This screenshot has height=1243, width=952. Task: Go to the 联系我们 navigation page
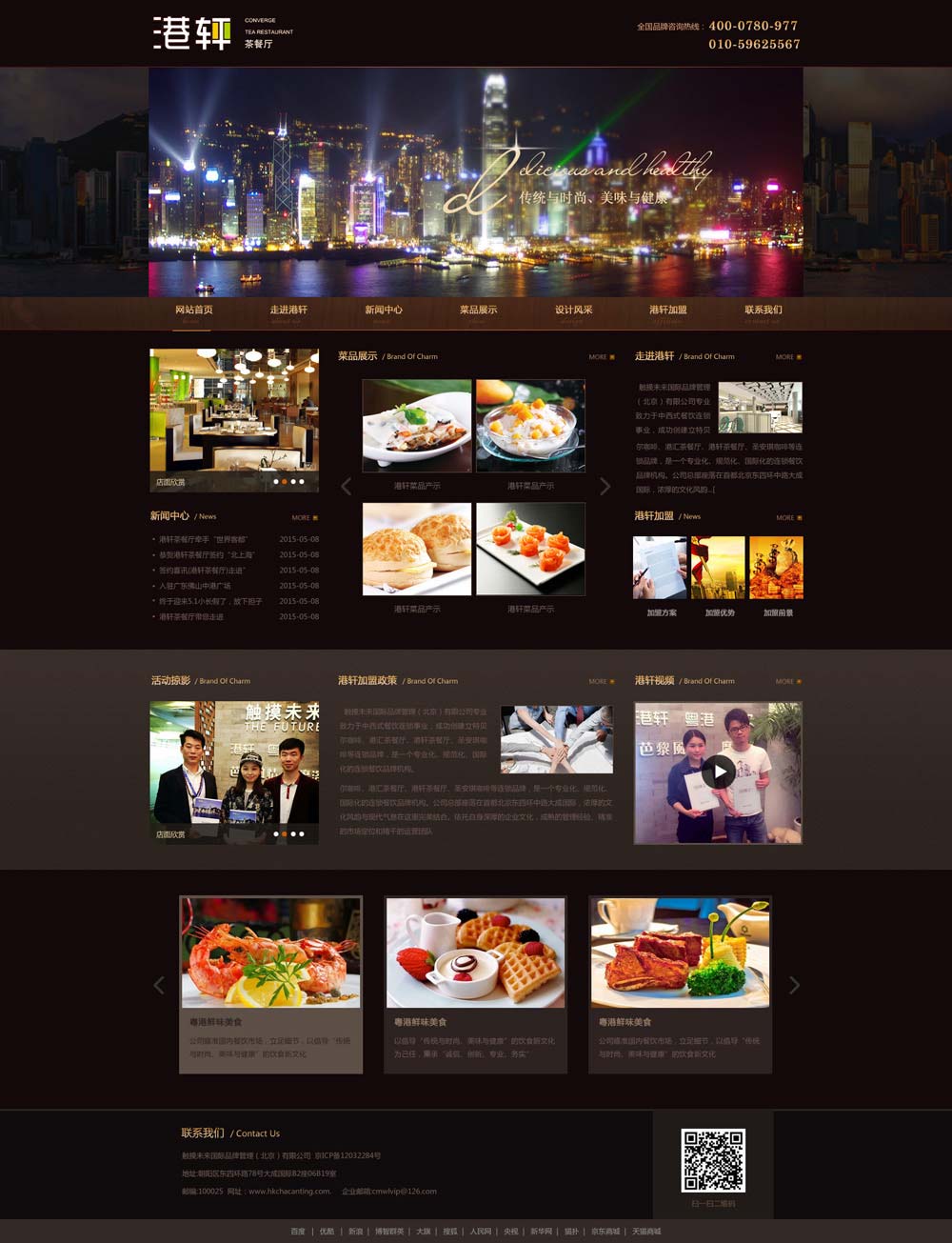[763, 311]
